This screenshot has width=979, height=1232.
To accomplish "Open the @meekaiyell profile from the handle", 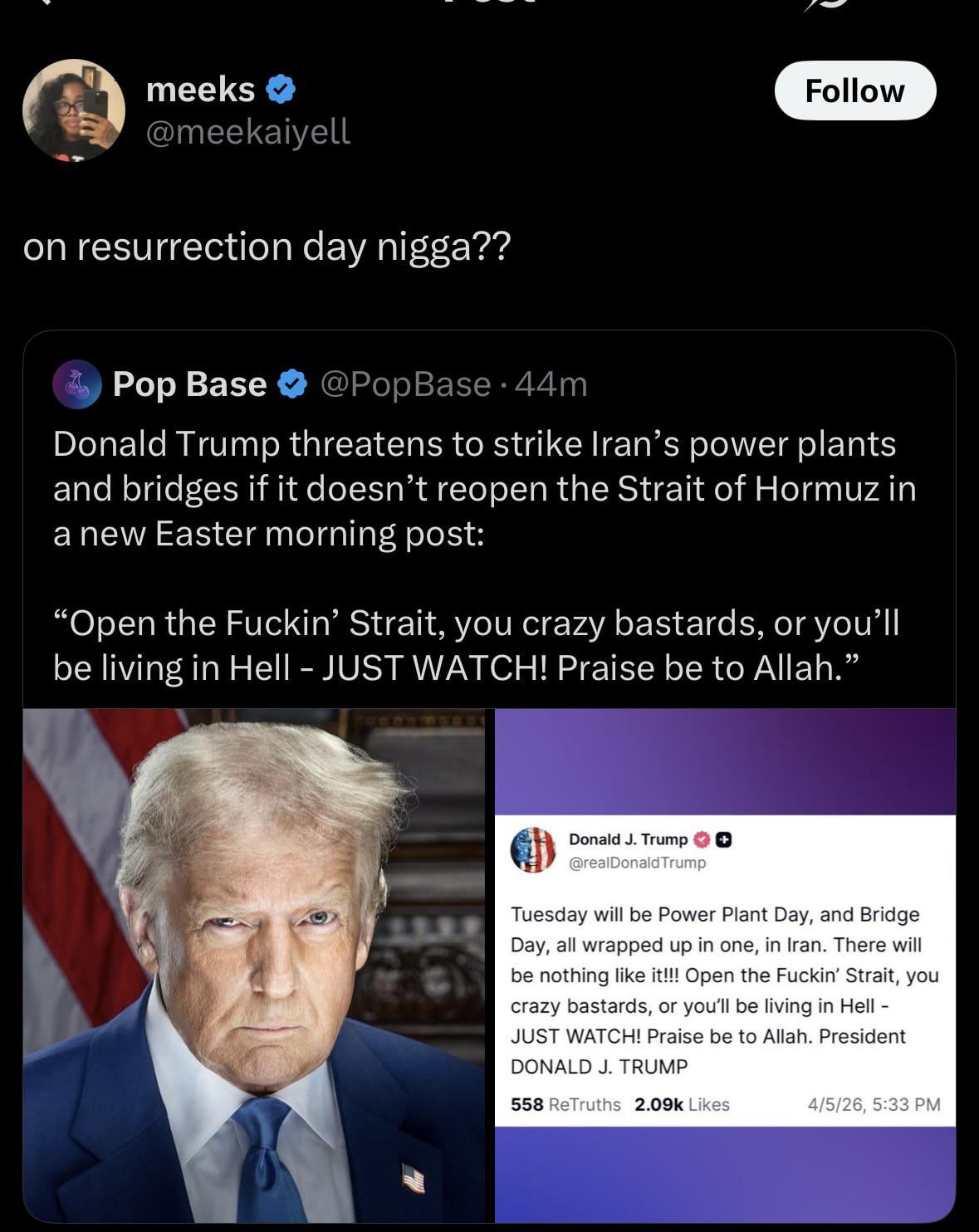I will (x=247, y=131).
